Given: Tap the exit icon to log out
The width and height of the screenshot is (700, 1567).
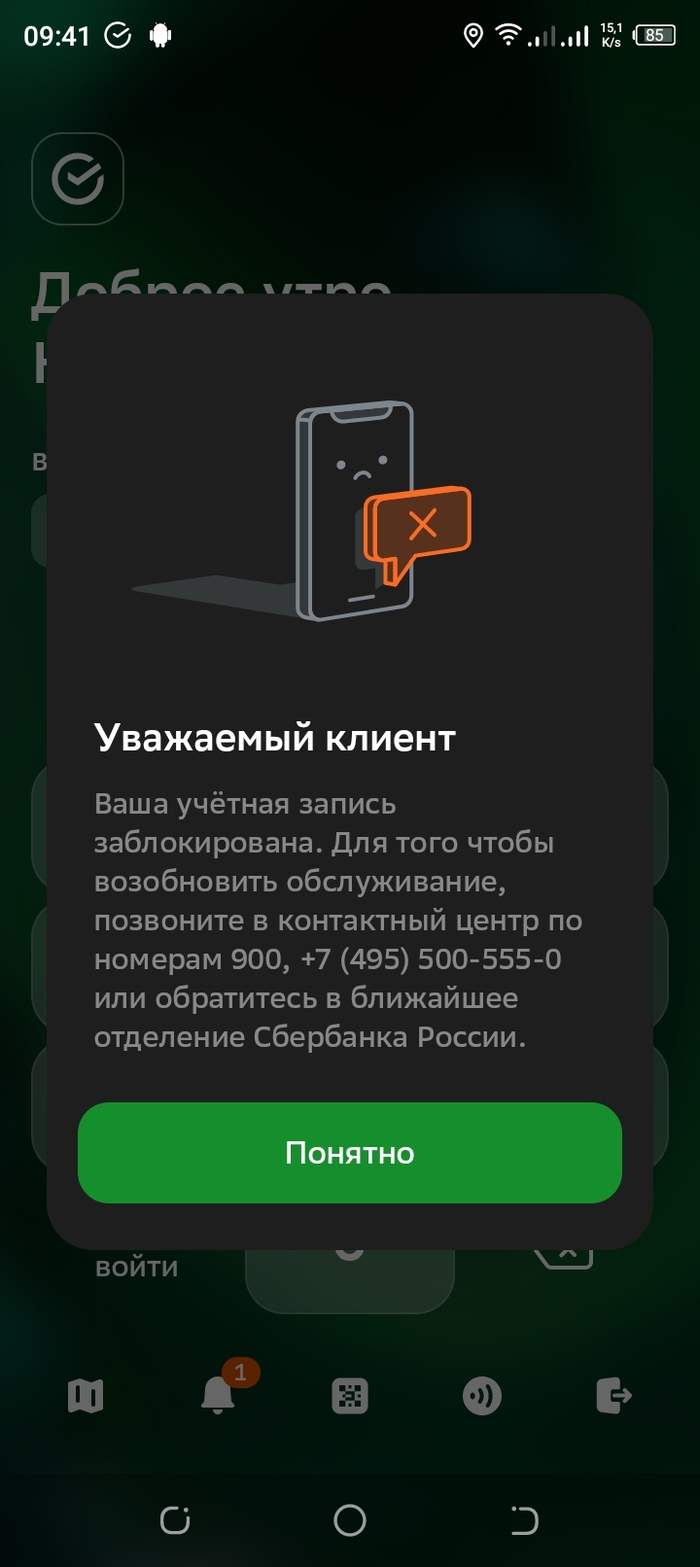Looking at the screenshot, I should [613, 1394].
